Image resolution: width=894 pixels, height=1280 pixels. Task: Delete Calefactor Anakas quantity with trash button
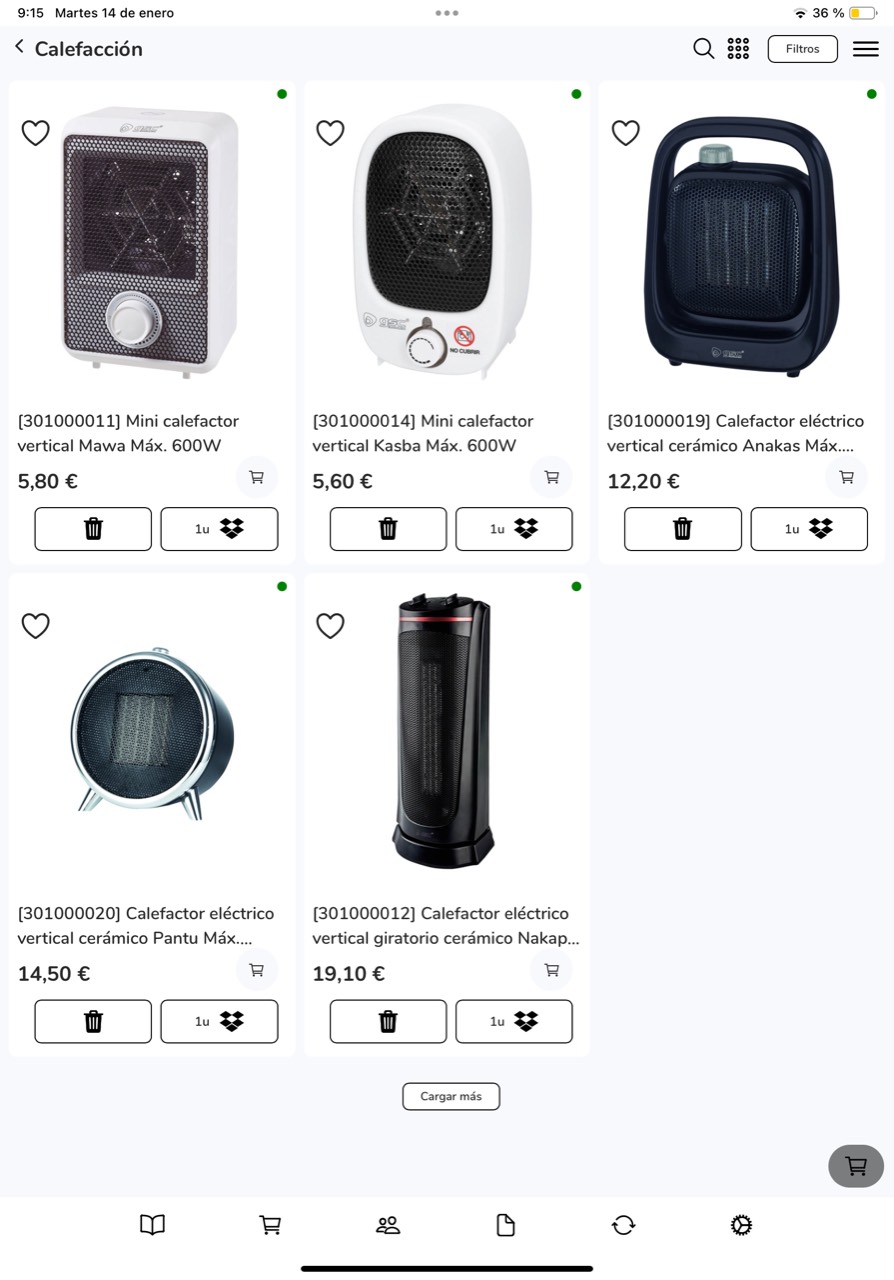click(x=683, y=529)
